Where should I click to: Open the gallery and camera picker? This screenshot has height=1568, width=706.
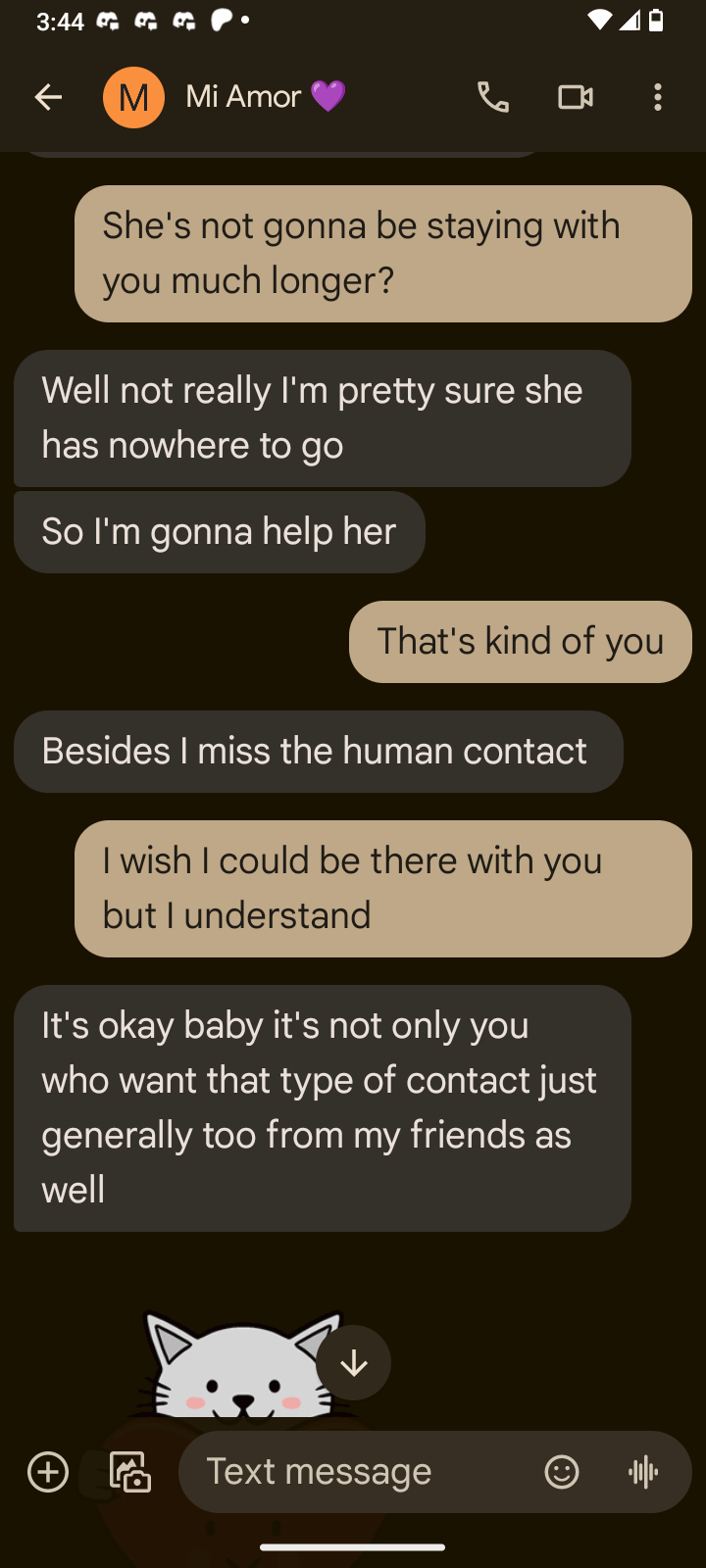click(130, 1472)
